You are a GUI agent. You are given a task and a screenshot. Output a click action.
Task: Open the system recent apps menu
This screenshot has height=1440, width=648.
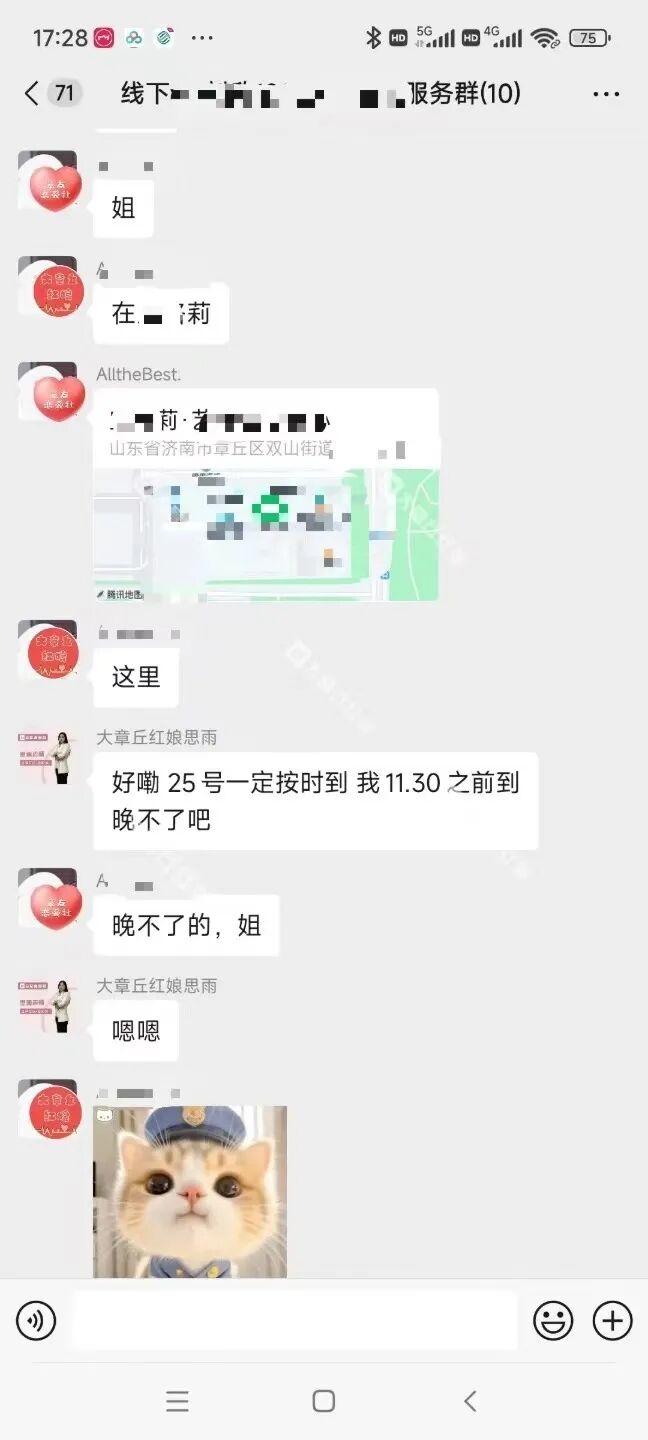(x=177, y=1401)
